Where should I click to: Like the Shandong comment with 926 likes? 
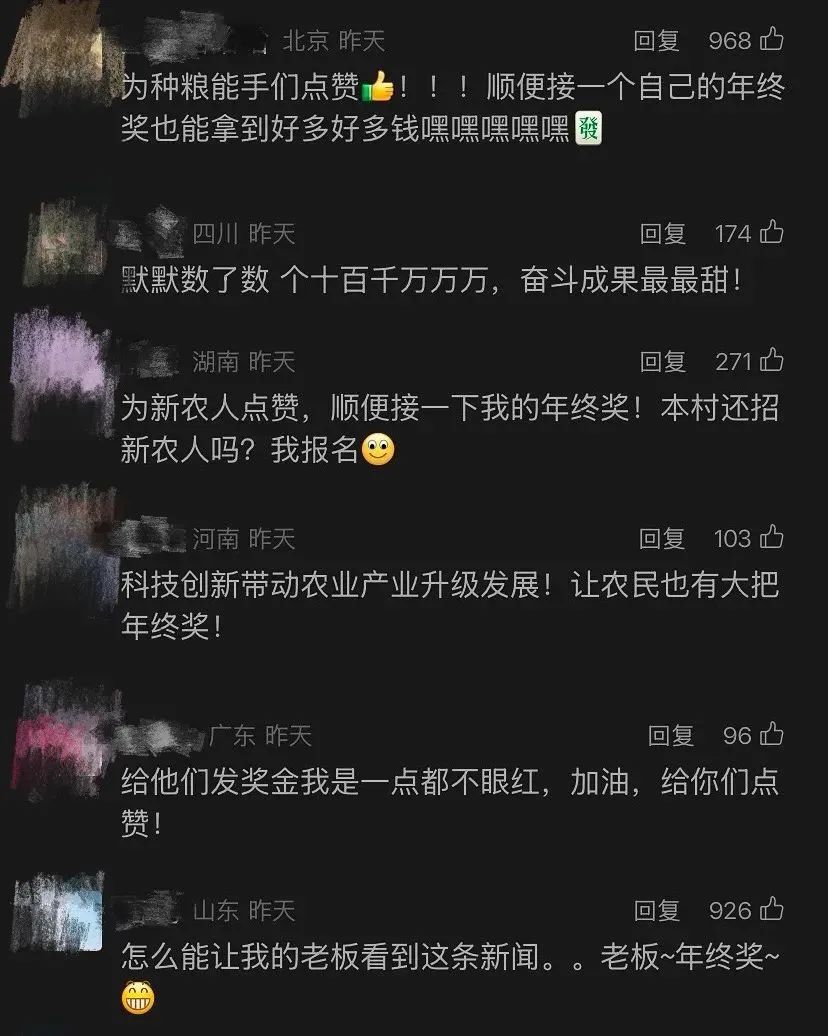click(x=772, y=910)
